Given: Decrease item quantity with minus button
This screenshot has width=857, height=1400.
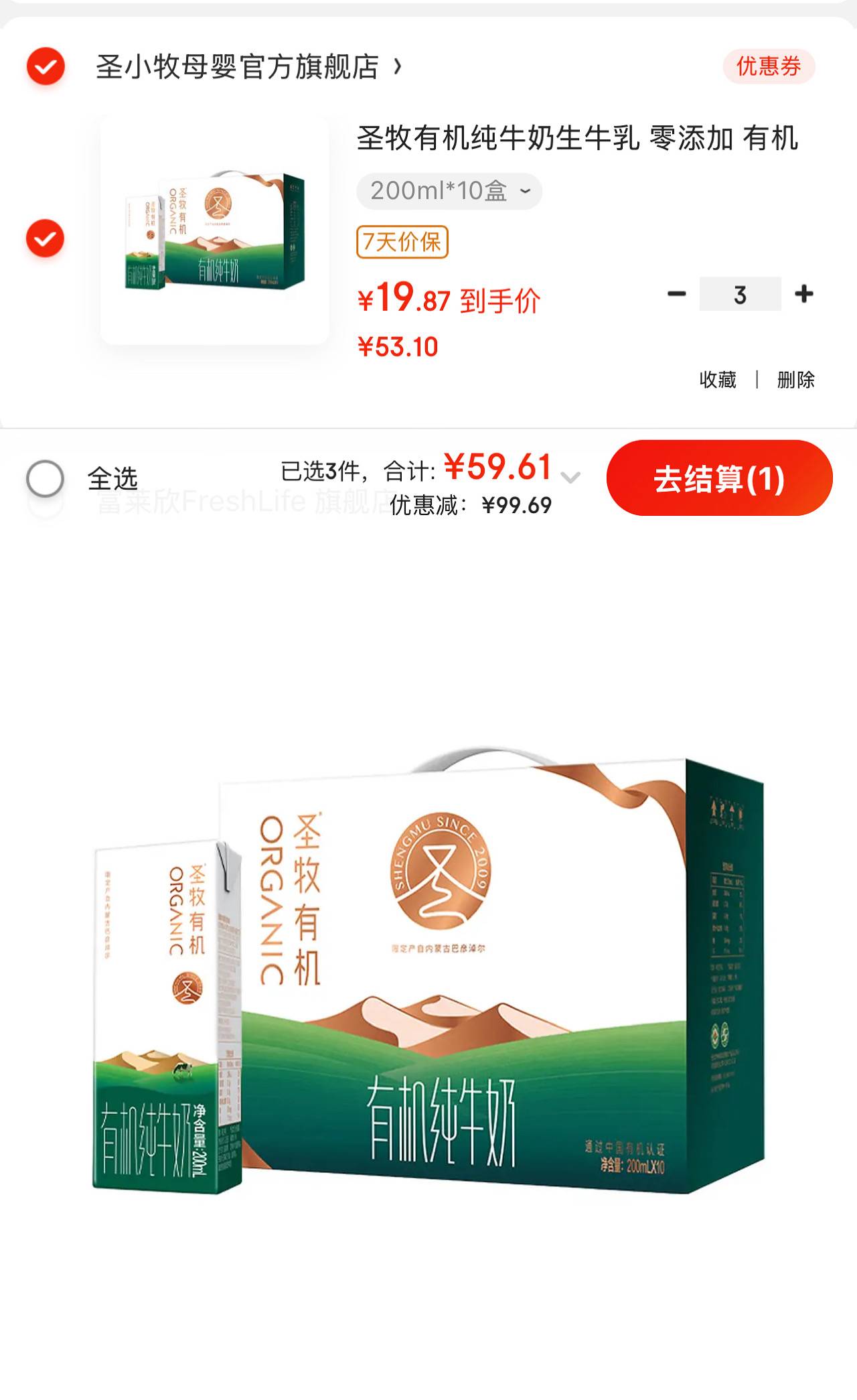Looking at the screenshot, I should pos(677,294).
